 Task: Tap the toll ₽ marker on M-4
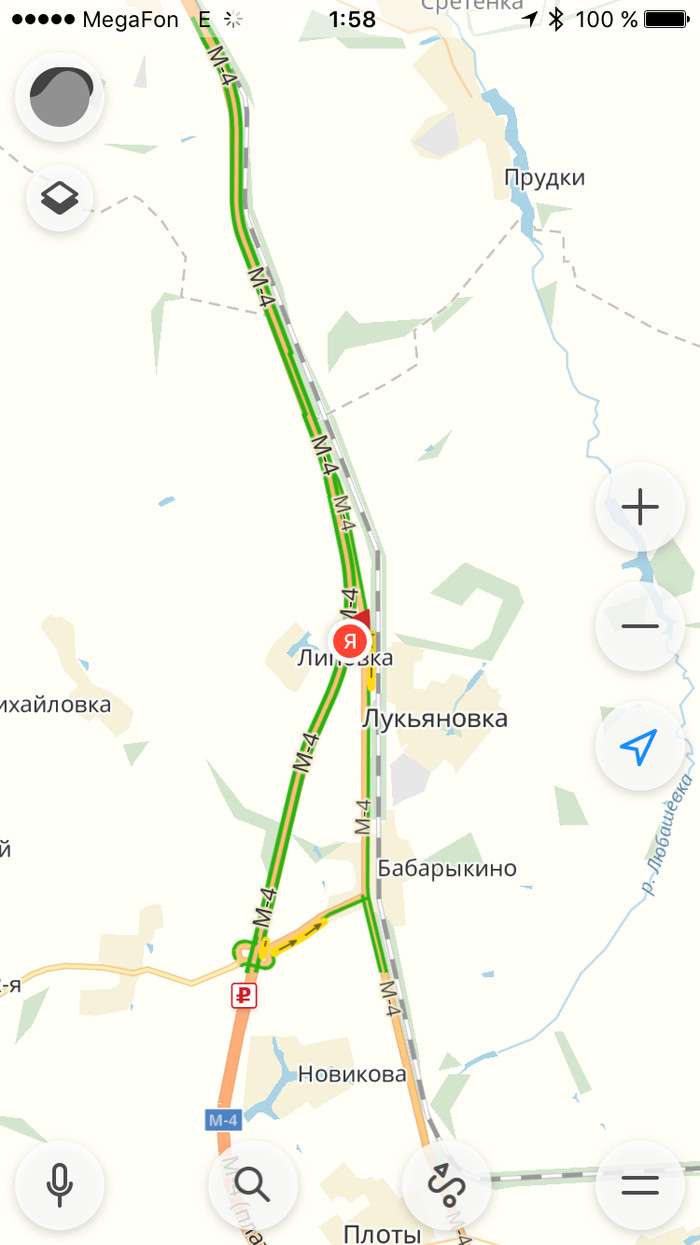click(243, 995)
